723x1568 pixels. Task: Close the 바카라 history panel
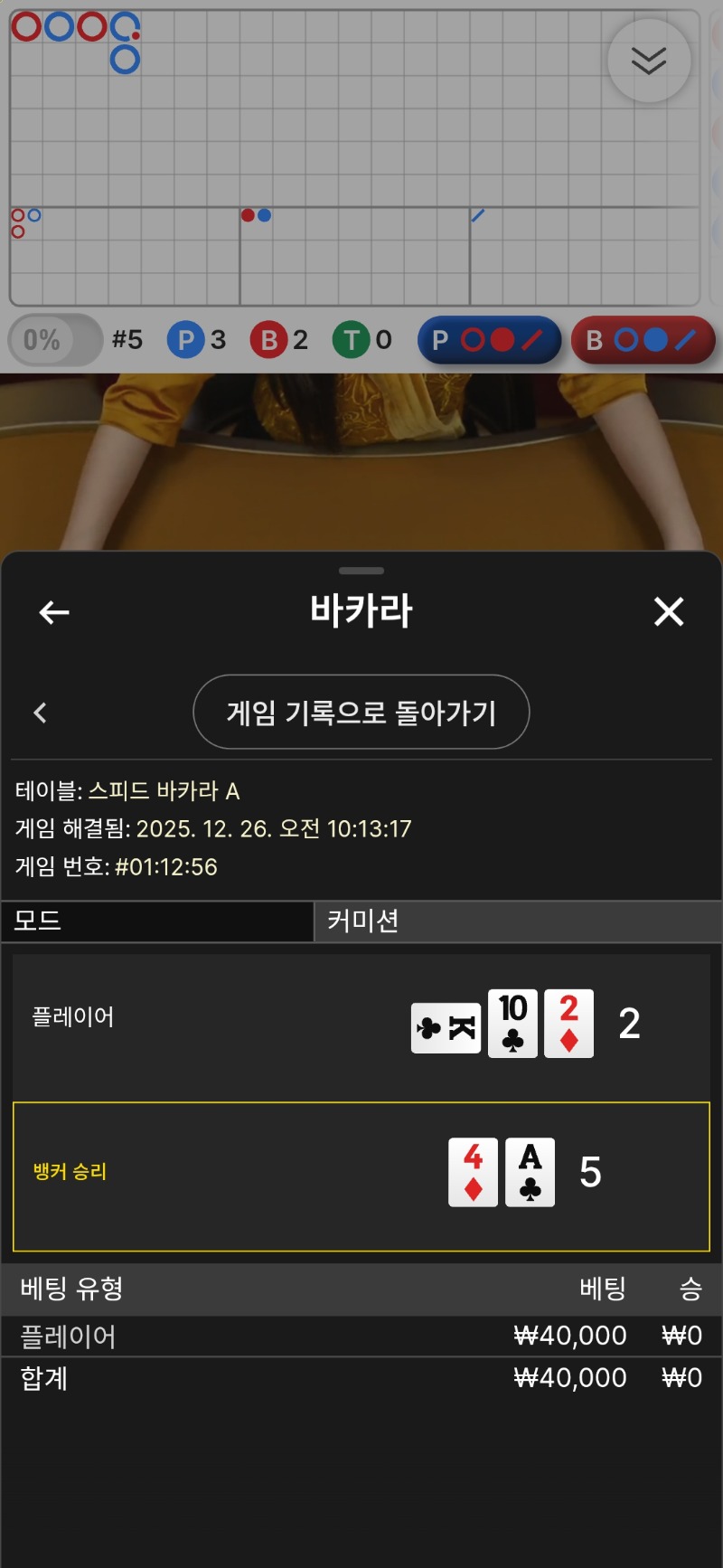(x=669, y=612)
